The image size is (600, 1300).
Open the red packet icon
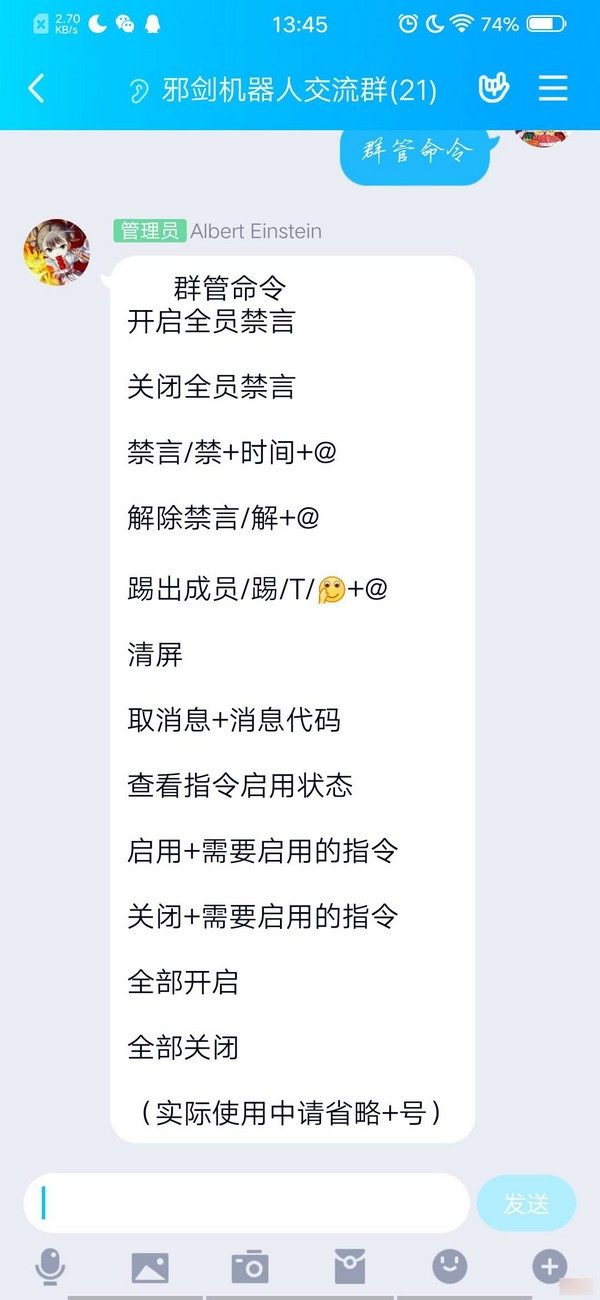point(350,1267)
